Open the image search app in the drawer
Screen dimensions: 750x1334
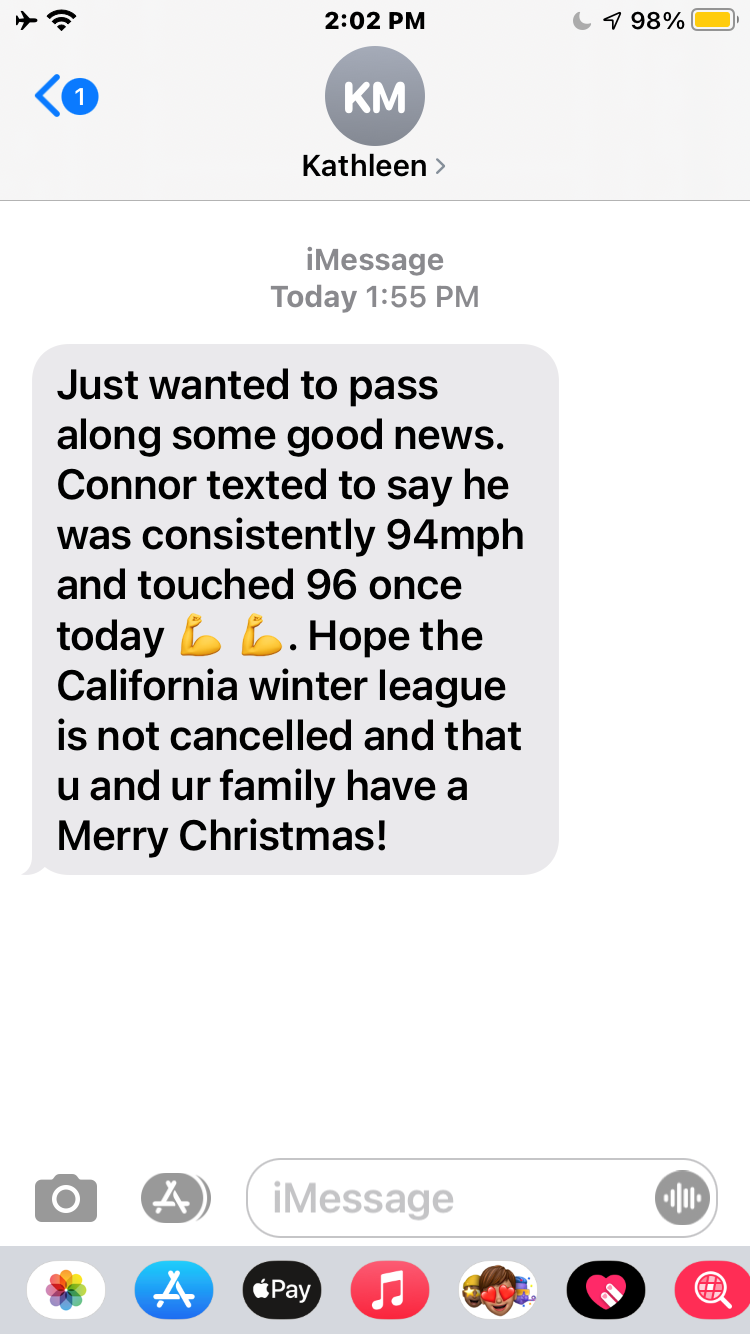click(x=712, y=1290)
